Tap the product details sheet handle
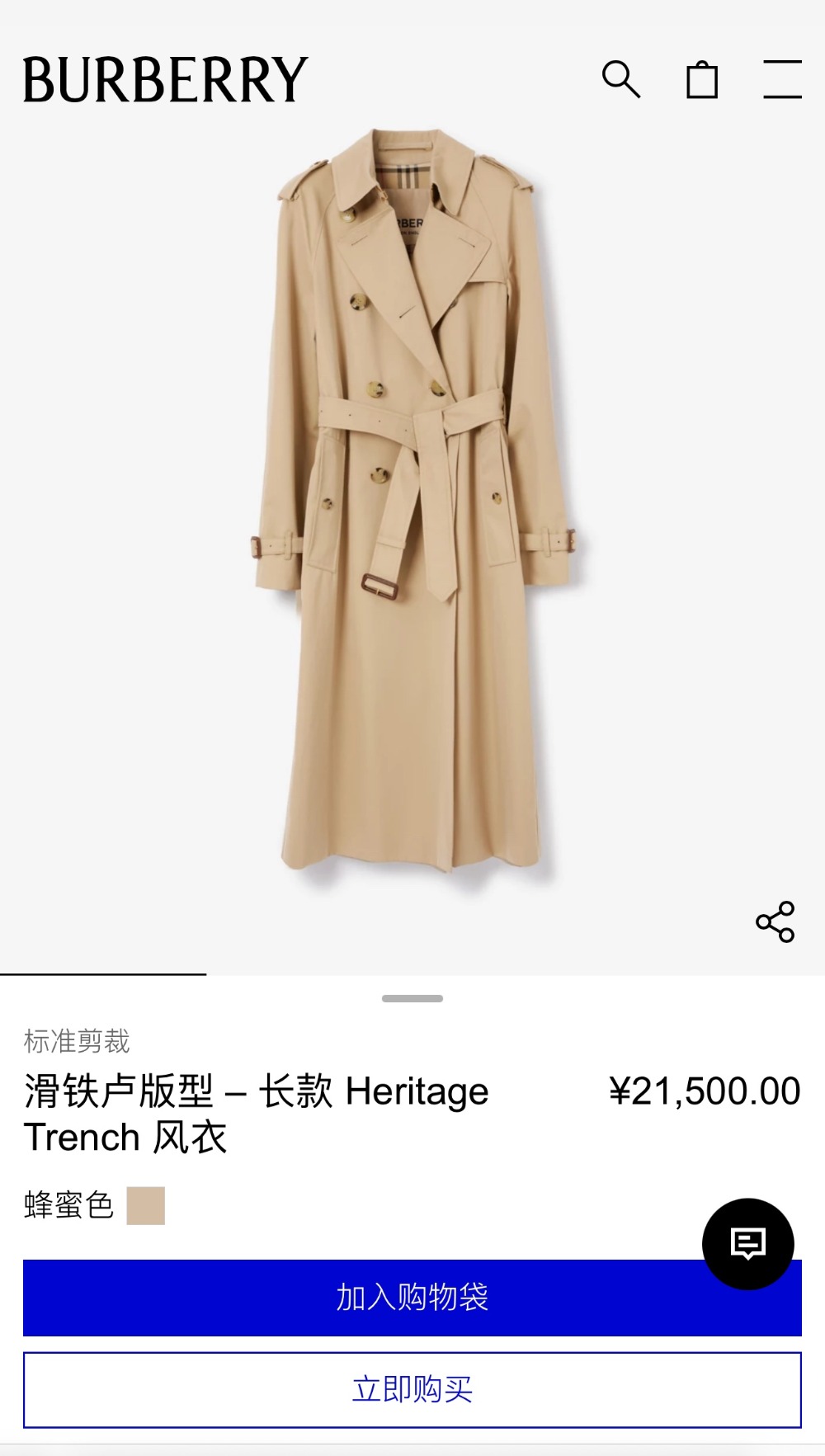This screenshot has height=1456, width=825. click(412, 998)
